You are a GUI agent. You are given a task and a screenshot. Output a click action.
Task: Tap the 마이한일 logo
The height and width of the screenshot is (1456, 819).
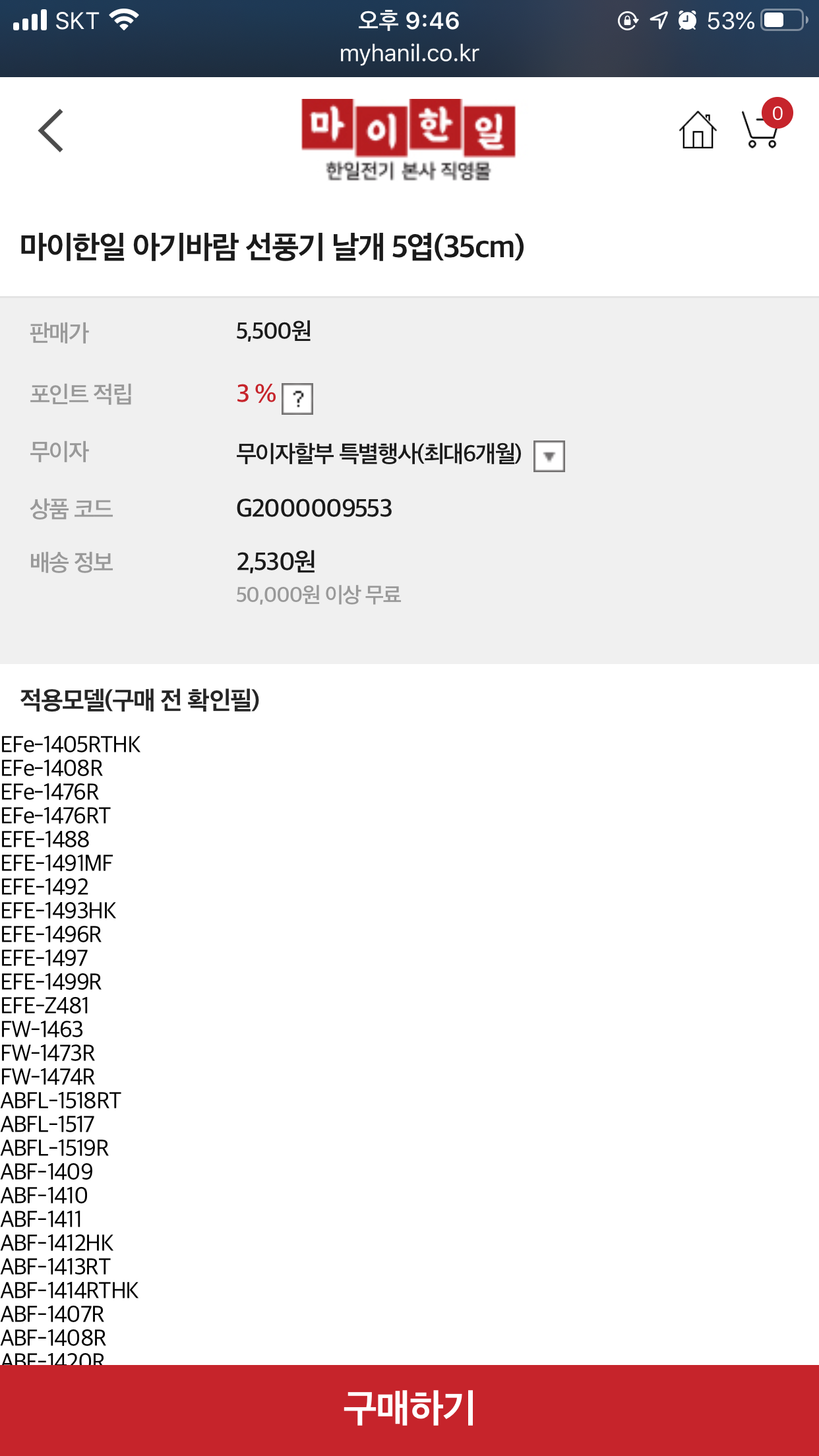(x=408, y=140)
